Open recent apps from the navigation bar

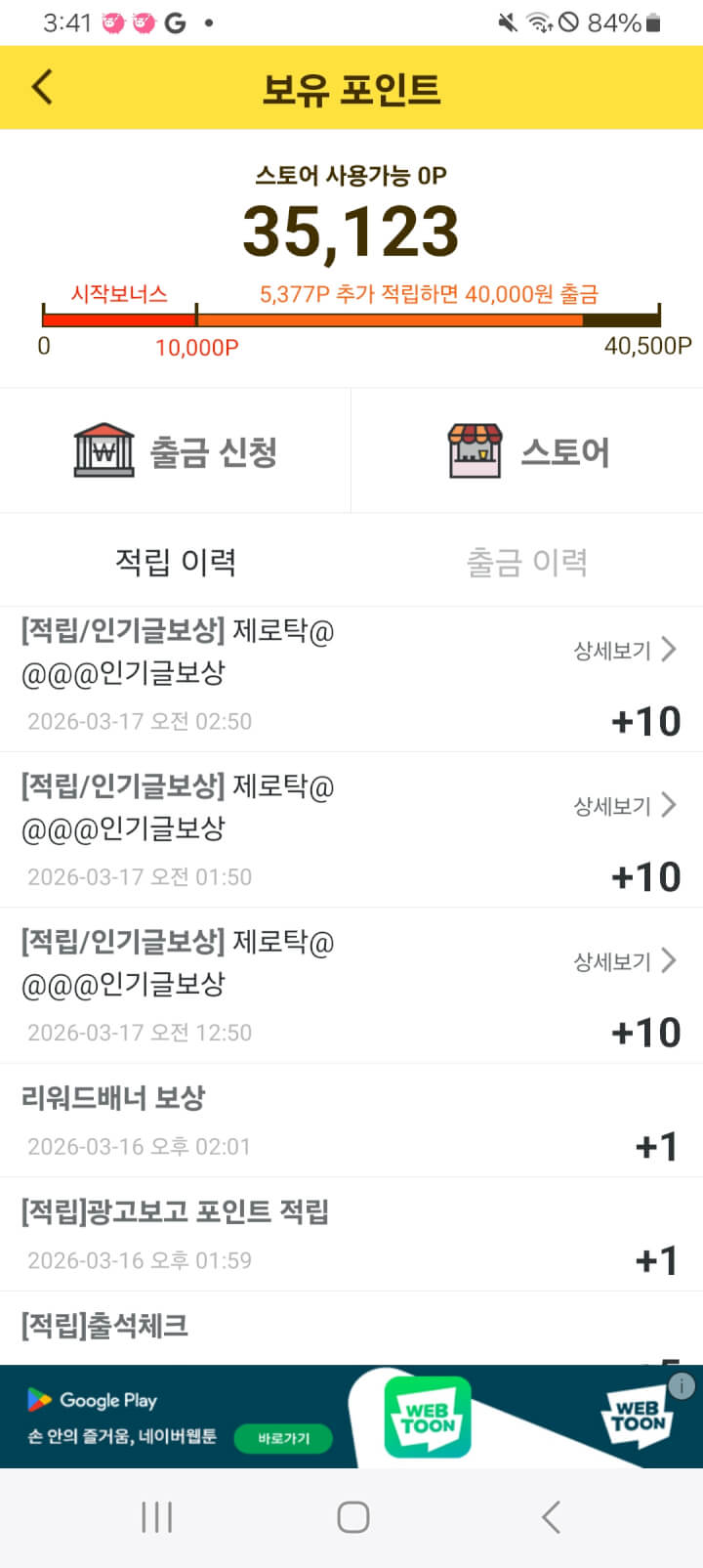point(157,1517)
